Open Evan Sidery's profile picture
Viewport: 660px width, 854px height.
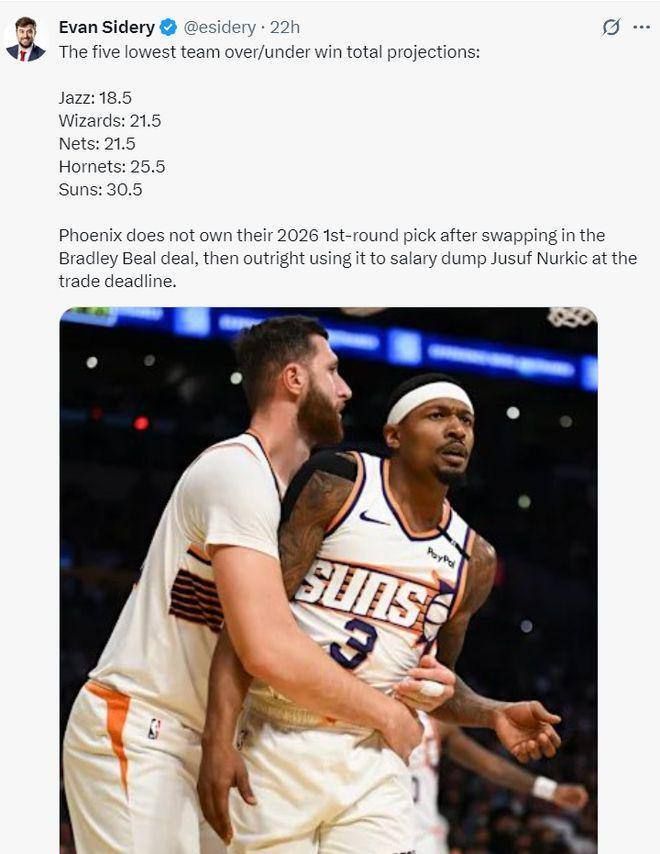tap(25, 39)
